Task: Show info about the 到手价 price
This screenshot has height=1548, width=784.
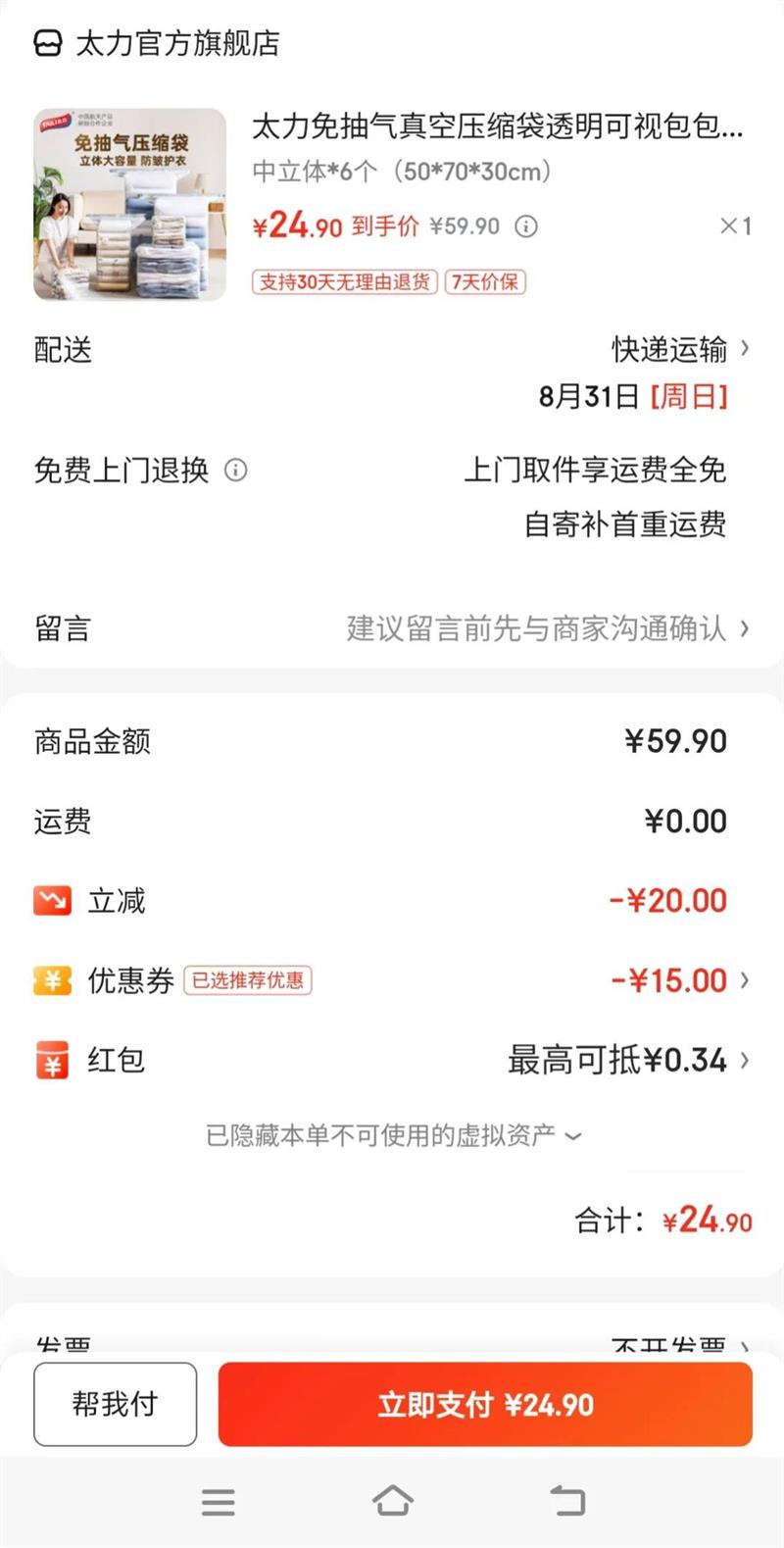Action: click(x=526, y=227)
